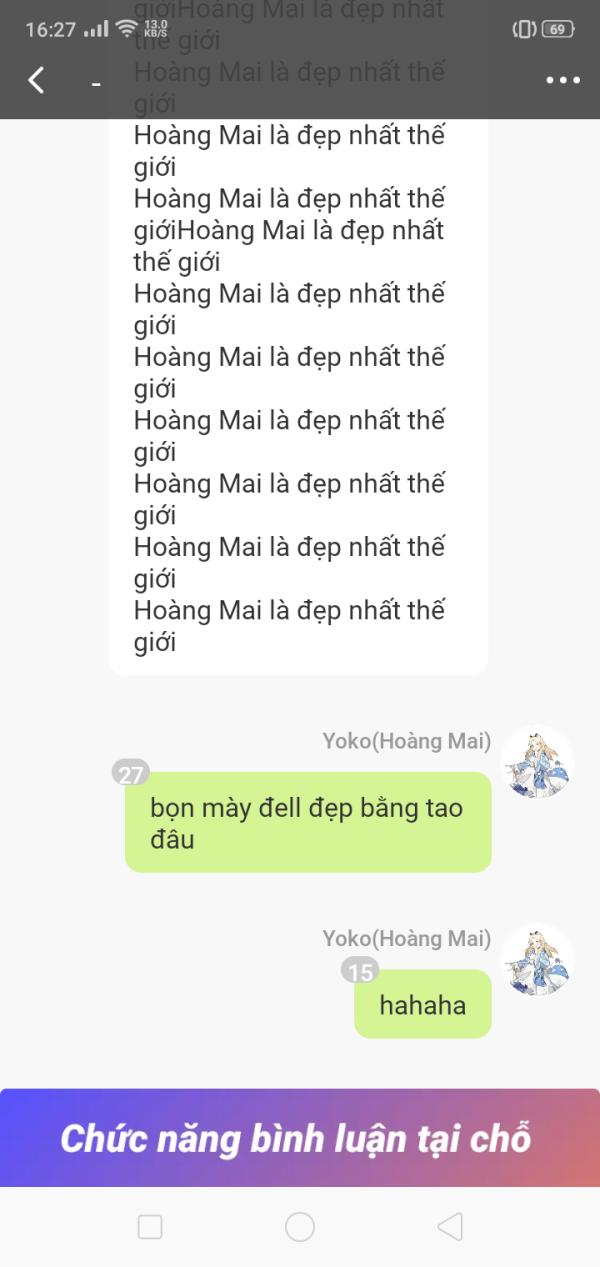600x1267 pixels.
Task: Go to the system home screen
Action: click(300, 1227)
